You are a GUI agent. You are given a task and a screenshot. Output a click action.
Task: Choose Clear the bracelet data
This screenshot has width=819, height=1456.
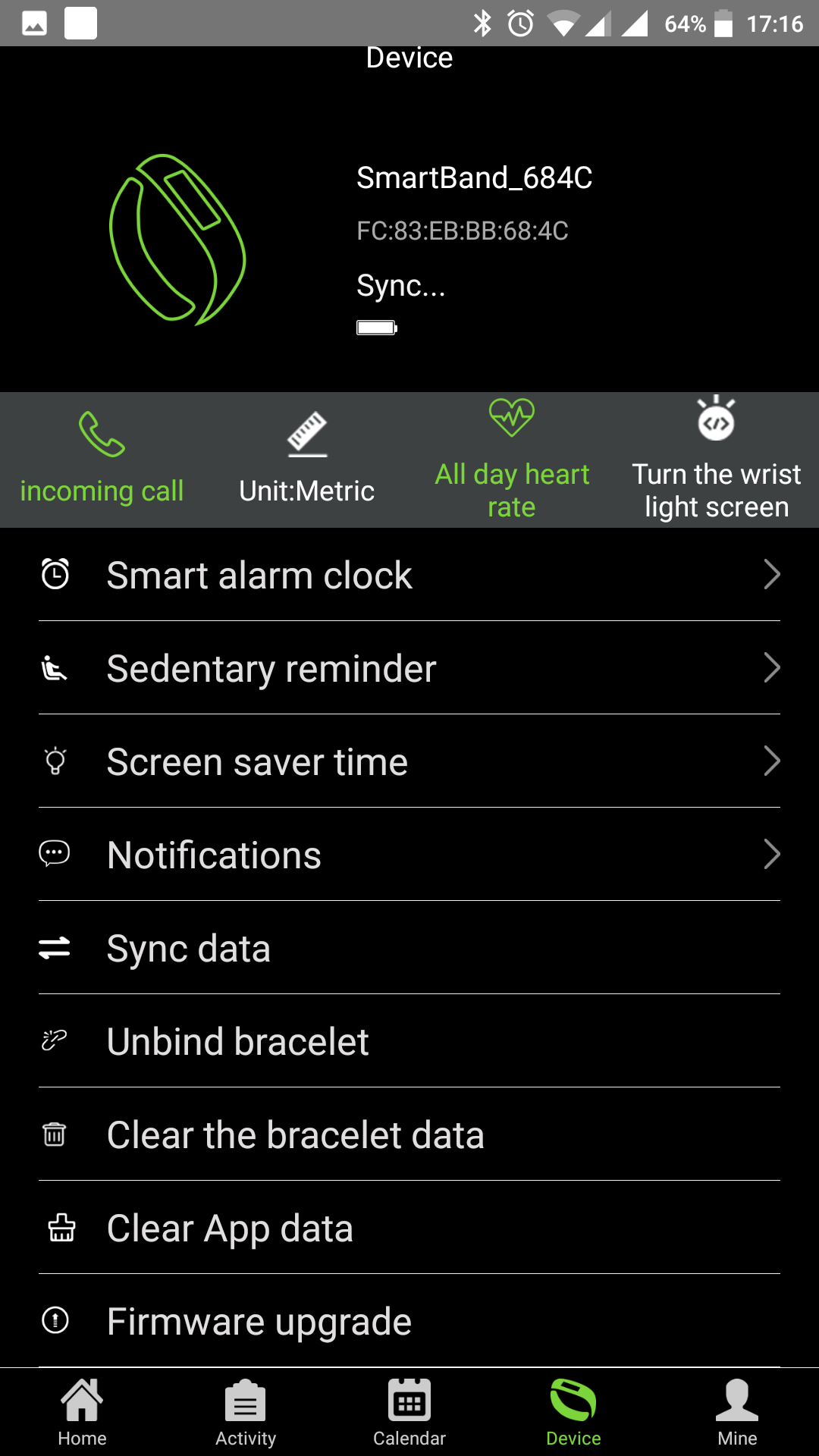(409, 1134)
